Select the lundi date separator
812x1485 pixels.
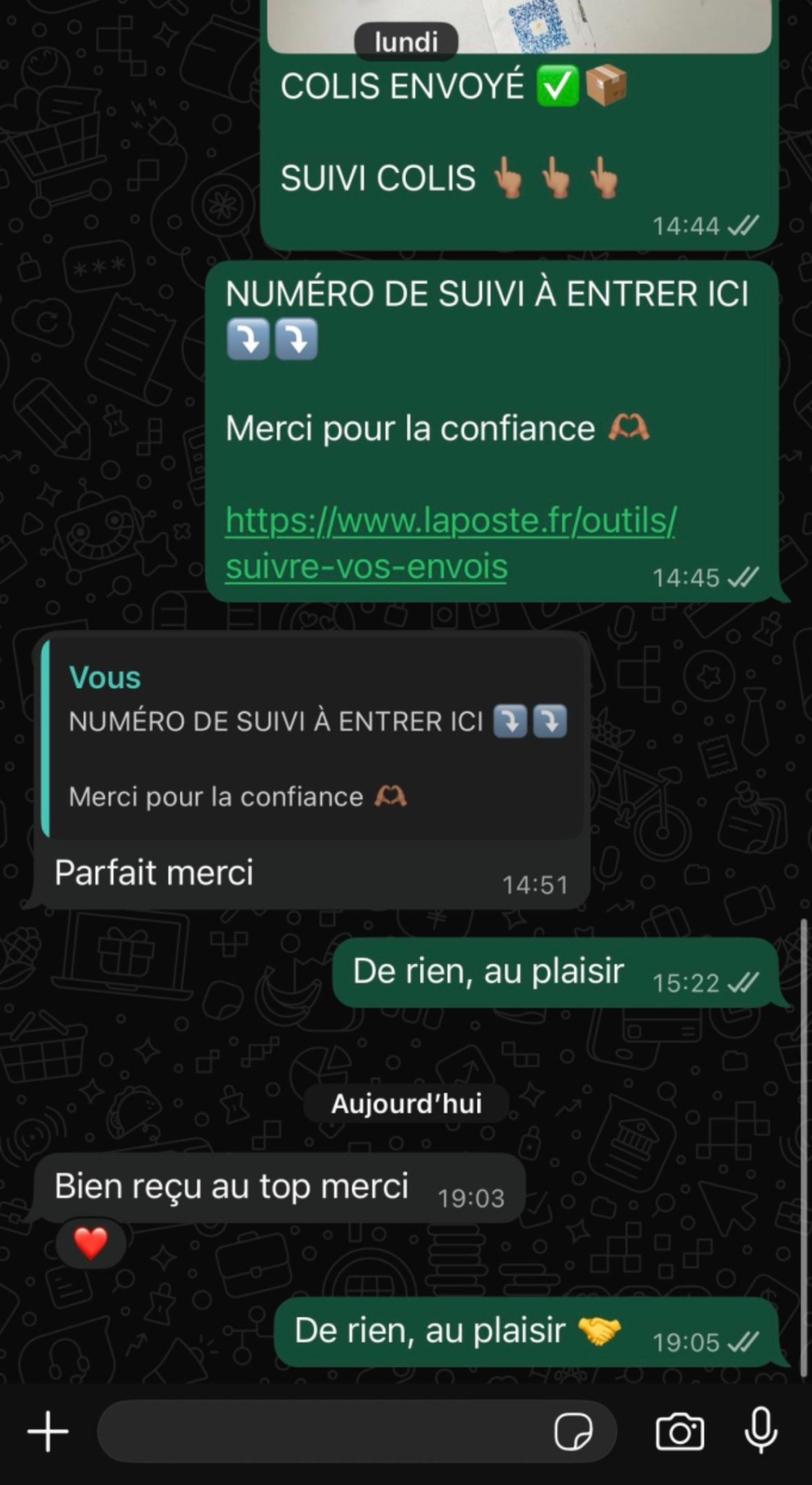(x=405, y=41)
